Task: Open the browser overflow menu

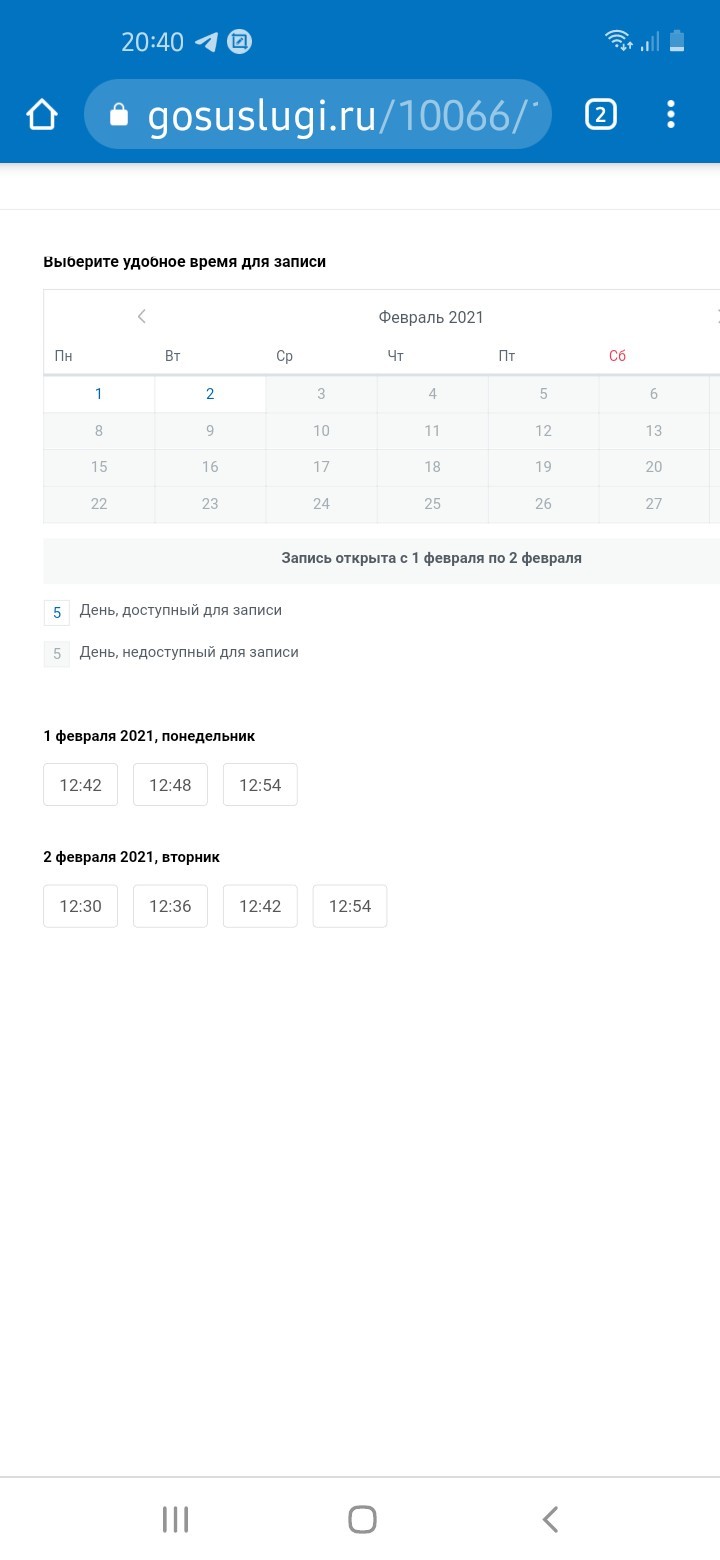Action: click(671, 115)
